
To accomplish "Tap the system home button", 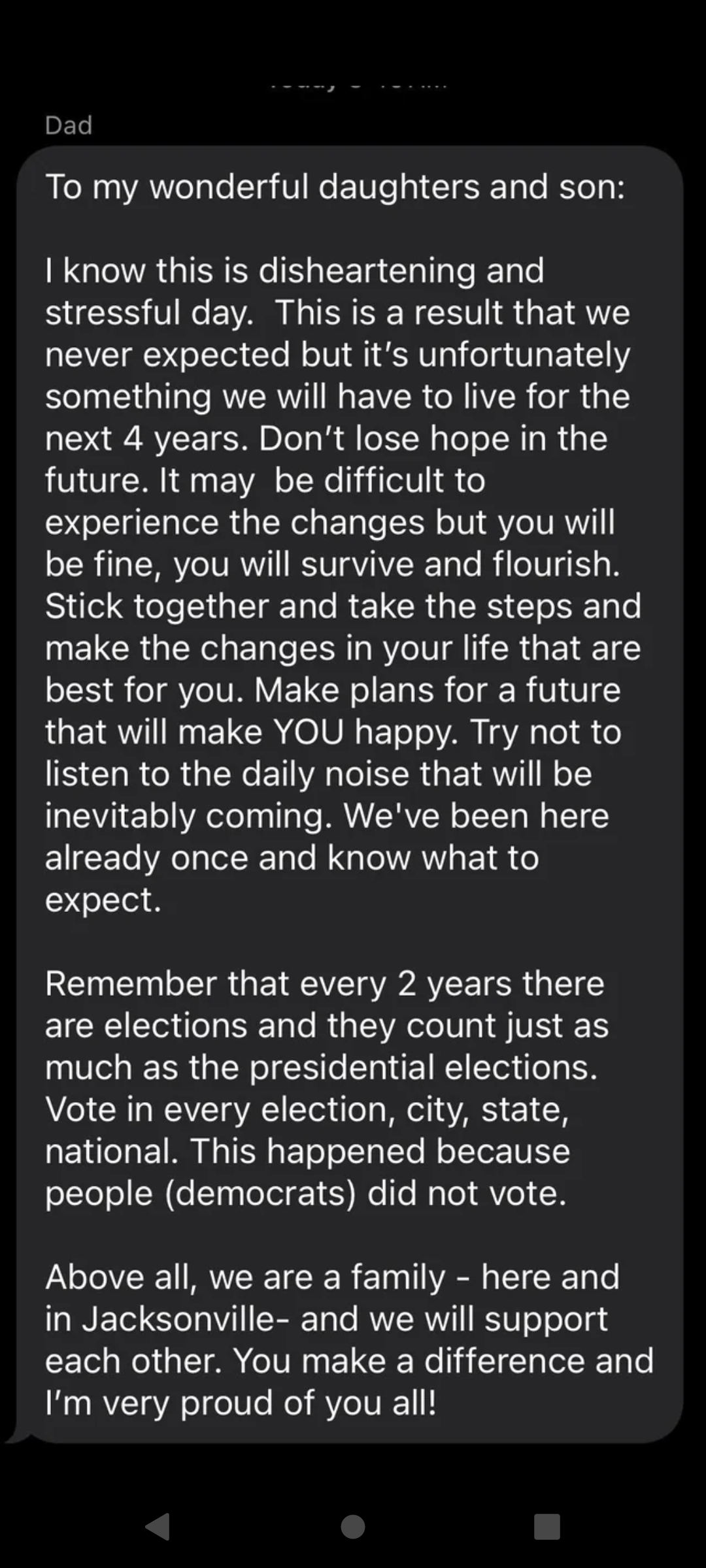I will tap(353, 1527).
